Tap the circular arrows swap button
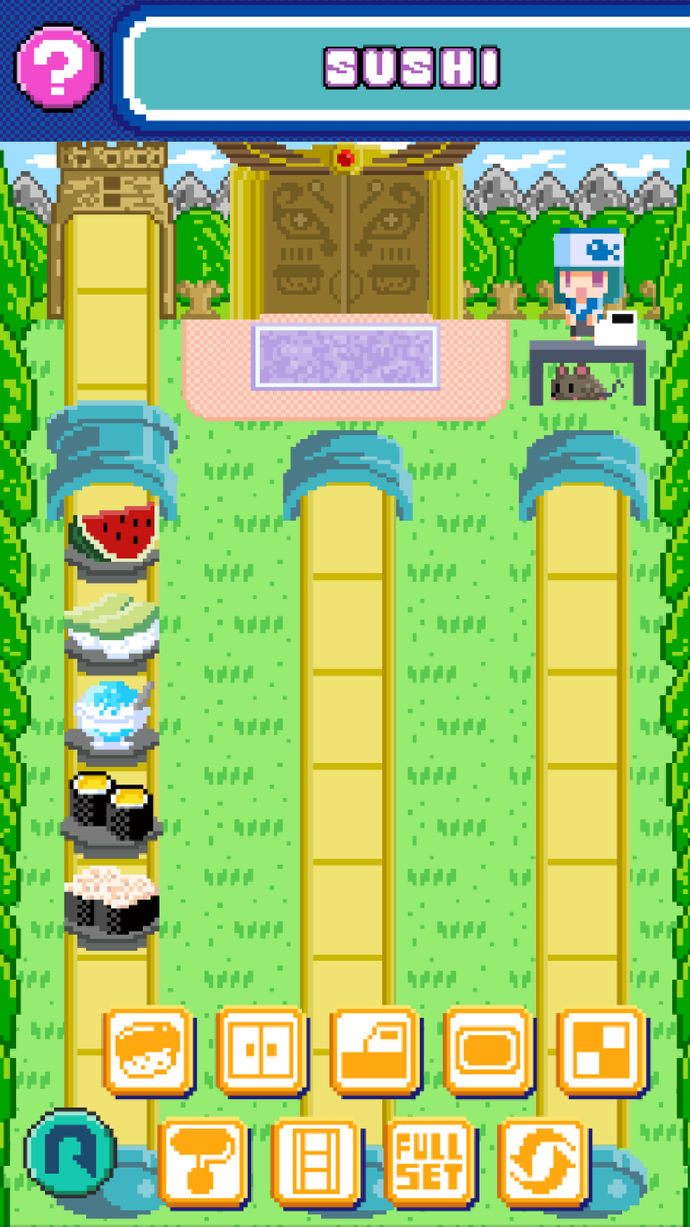The width and height of the screenshot is (690, 1227). point(543,1162)
